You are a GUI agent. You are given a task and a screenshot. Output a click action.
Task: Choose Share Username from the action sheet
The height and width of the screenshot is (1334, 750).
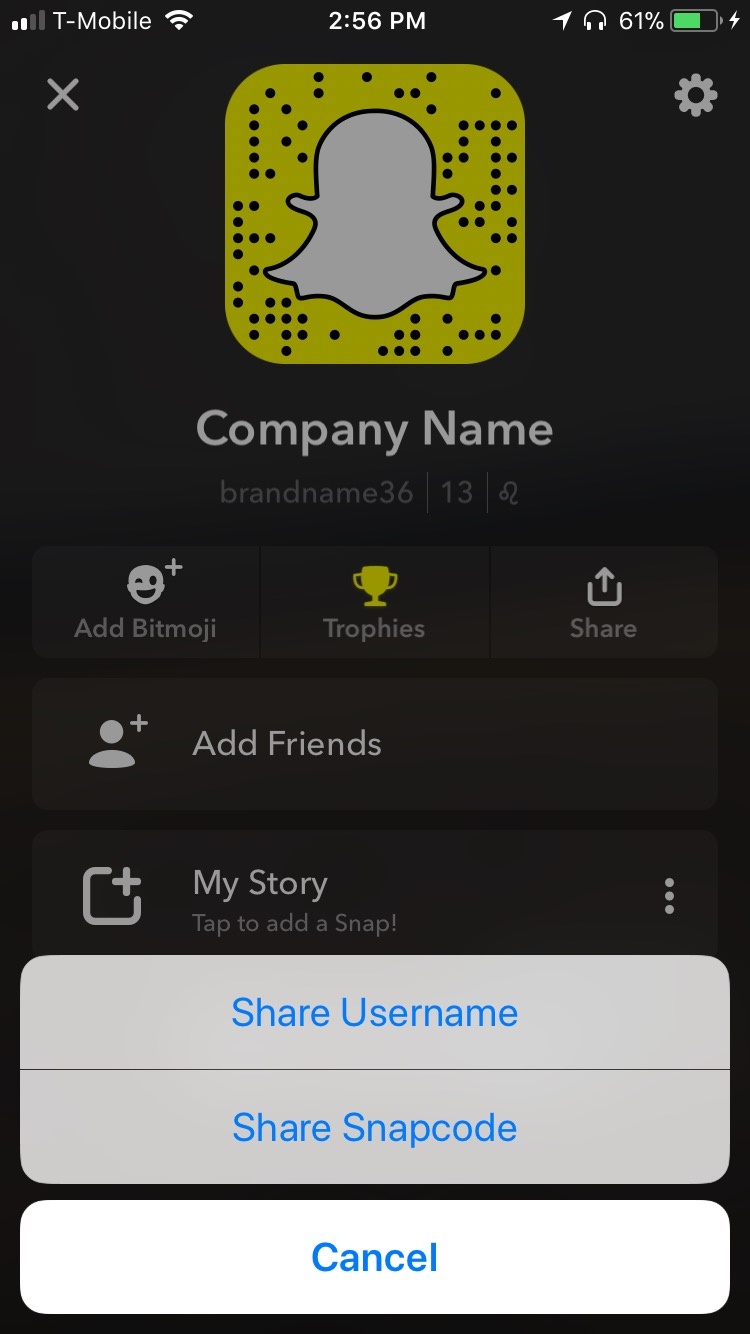374,1012
